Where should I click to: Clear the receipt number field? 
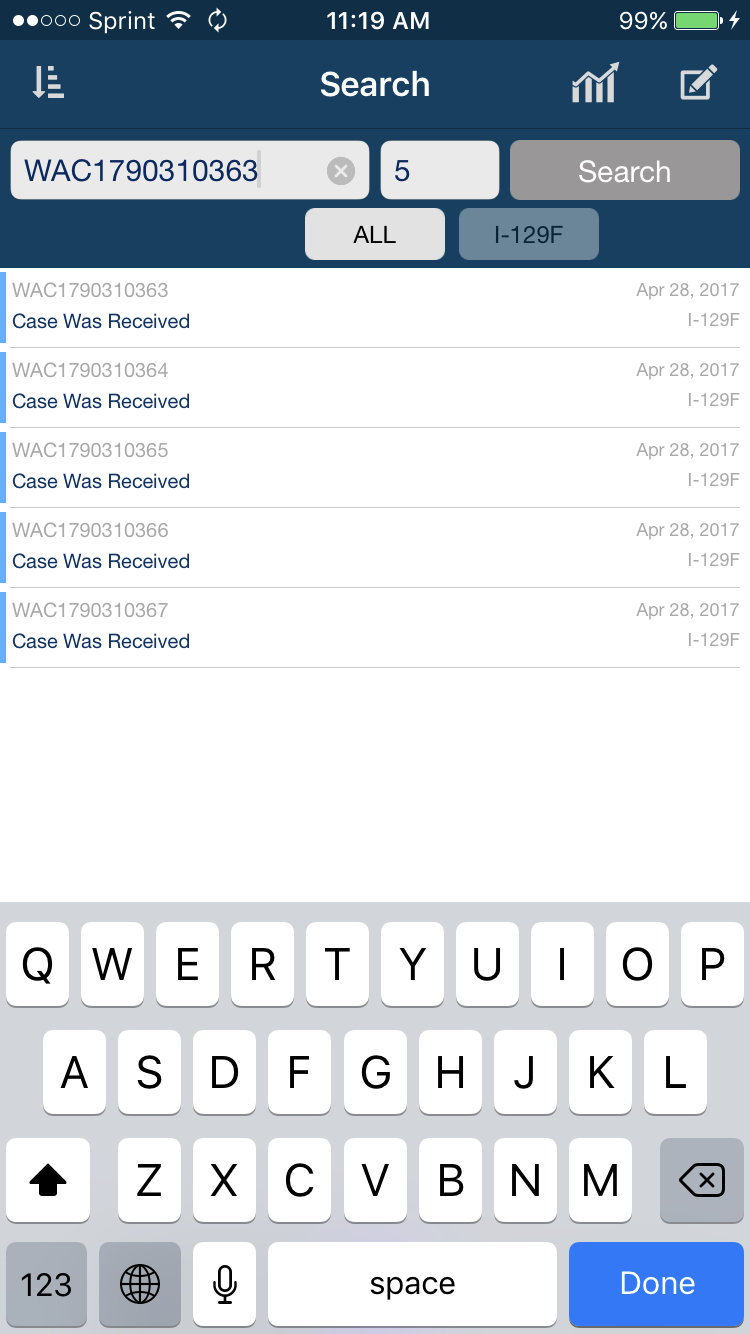[341, 171]
